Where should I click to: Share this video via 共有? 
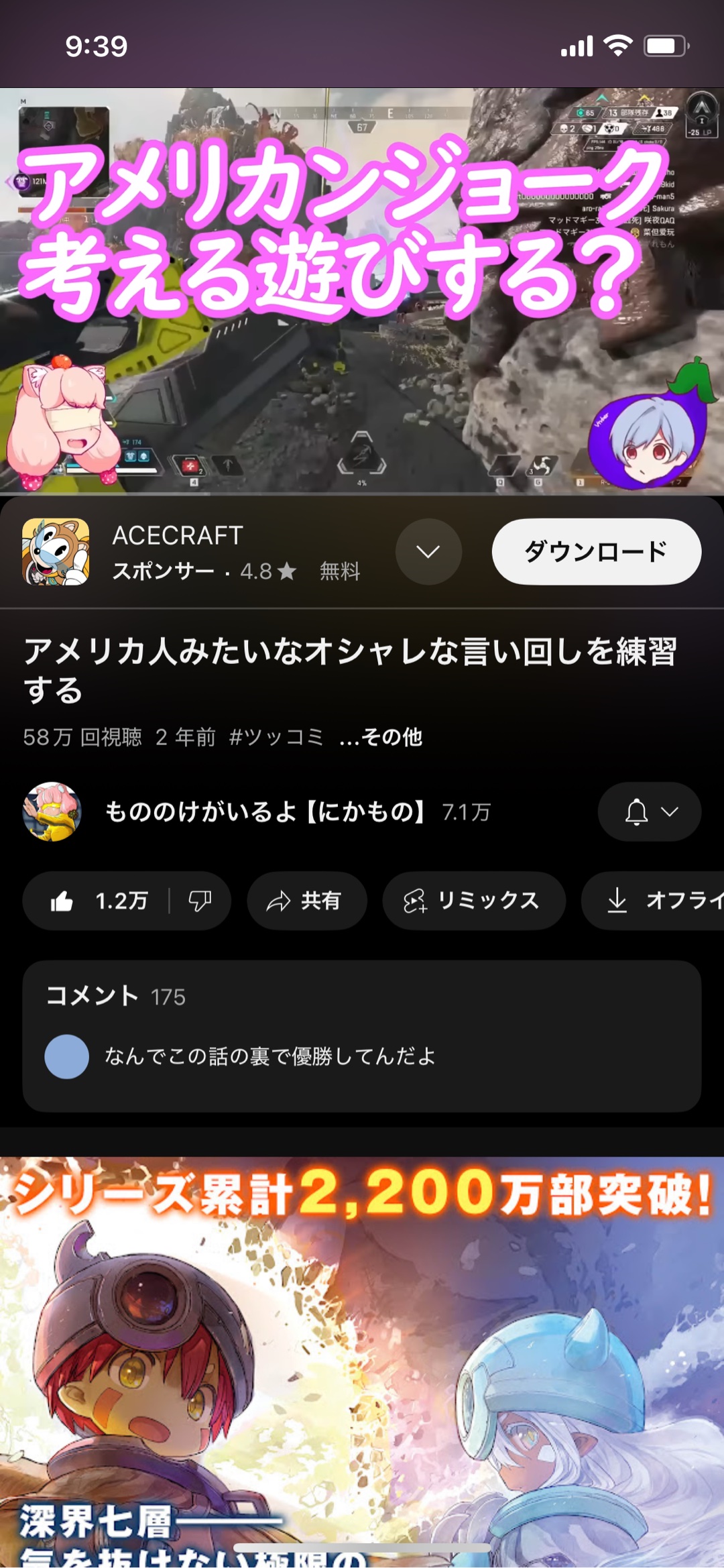[306, 901]
